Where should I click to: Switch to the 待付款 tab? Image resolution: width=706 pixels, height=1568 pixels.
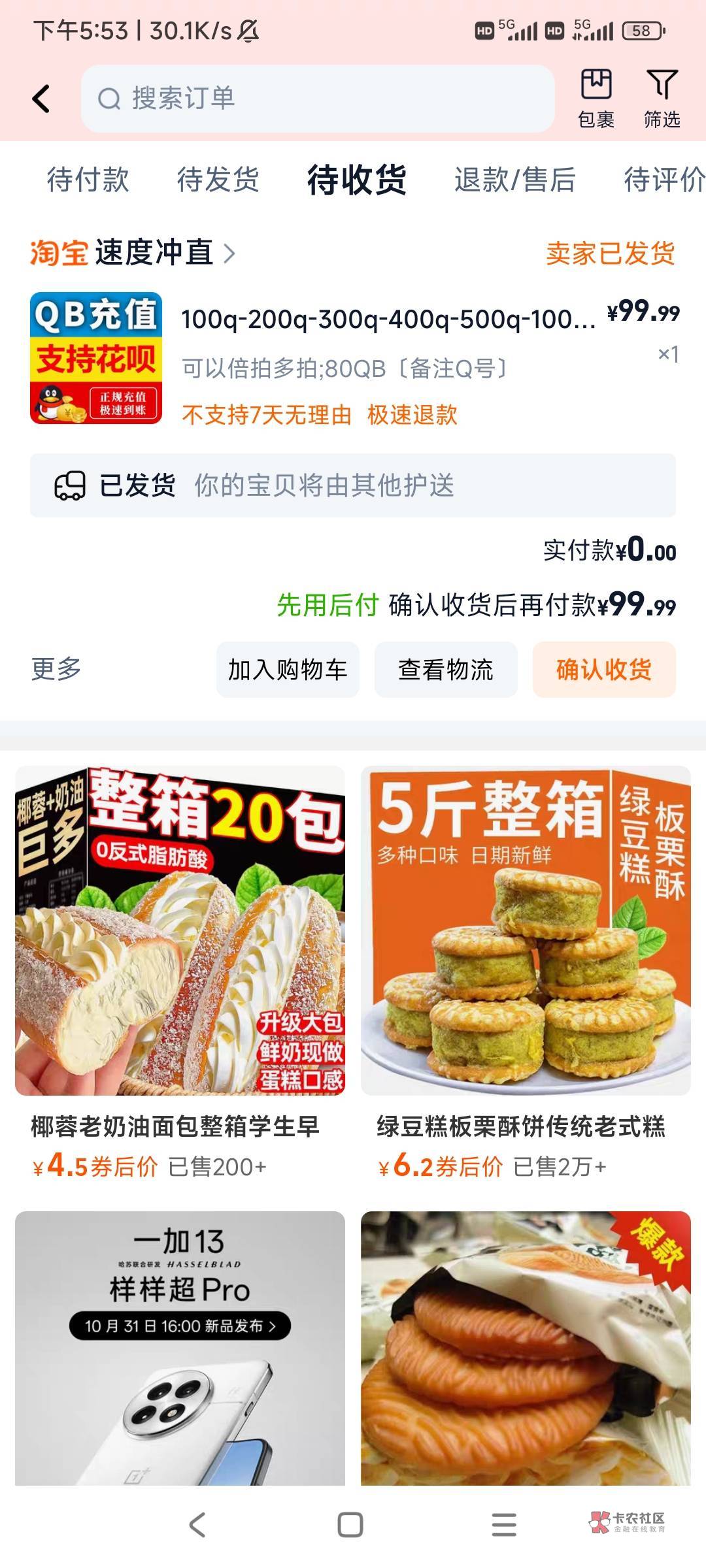tap(88, 180)
